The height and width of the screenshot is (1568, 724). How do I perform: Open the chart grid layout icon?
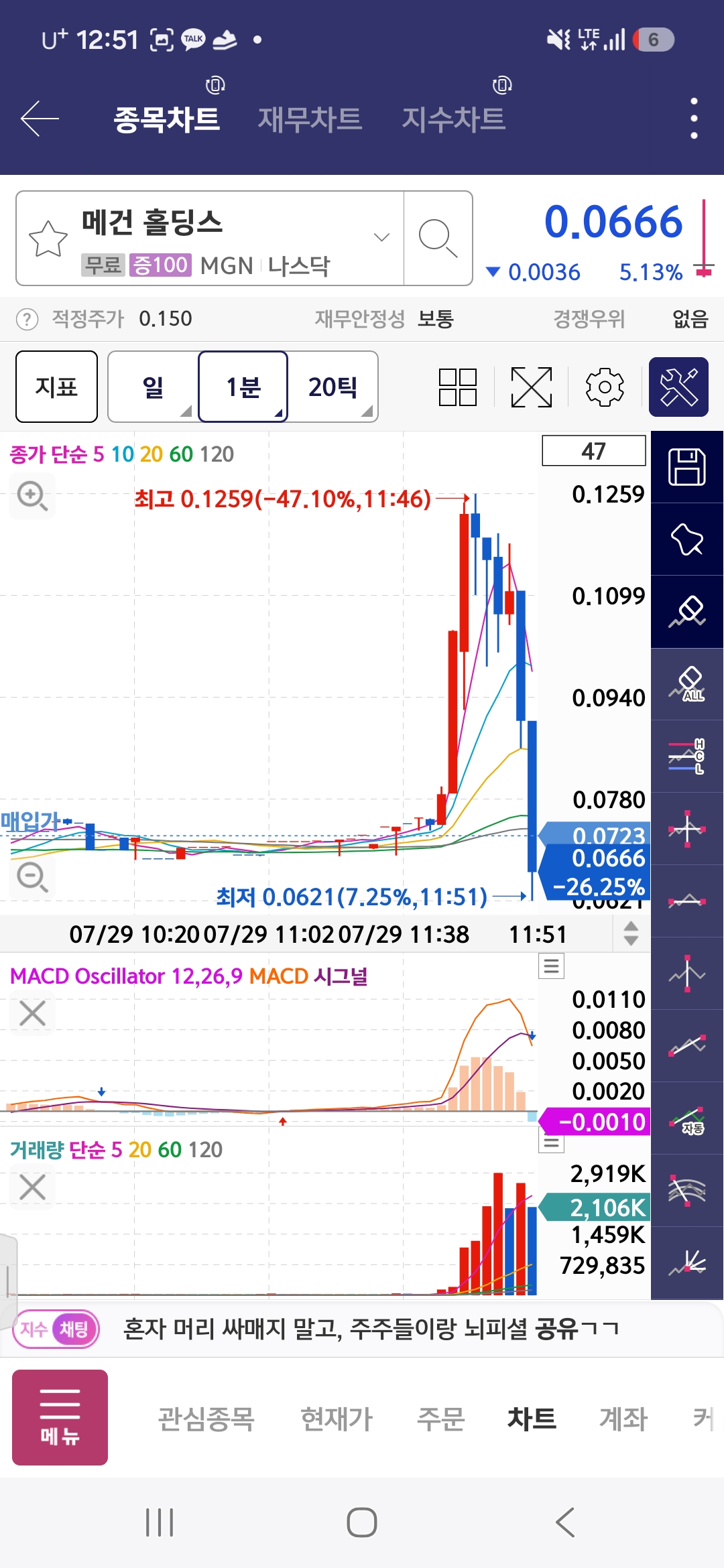point(458,387)
